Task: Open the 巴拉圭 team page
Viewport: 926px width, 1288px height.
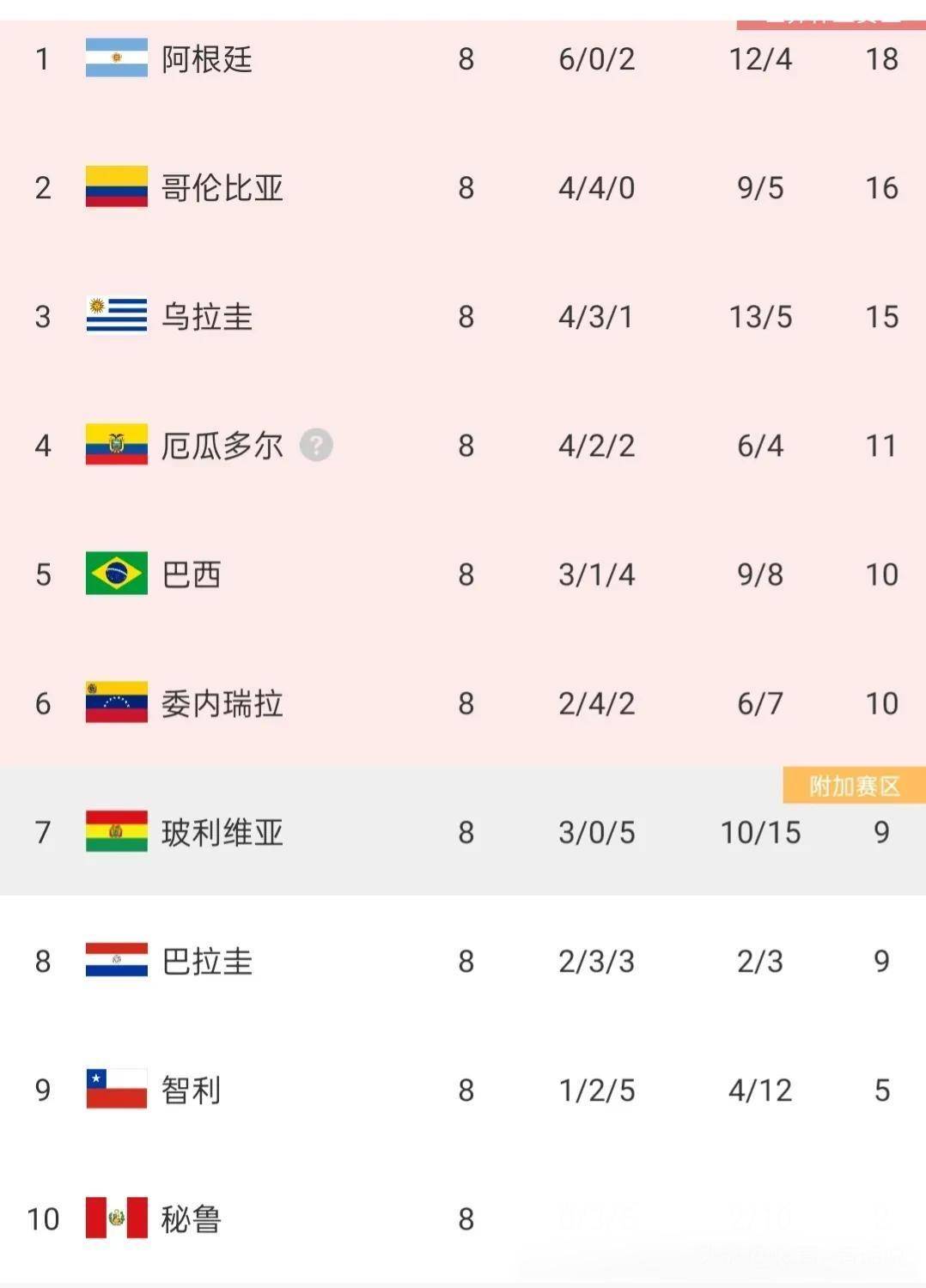Action: [206, 960]
